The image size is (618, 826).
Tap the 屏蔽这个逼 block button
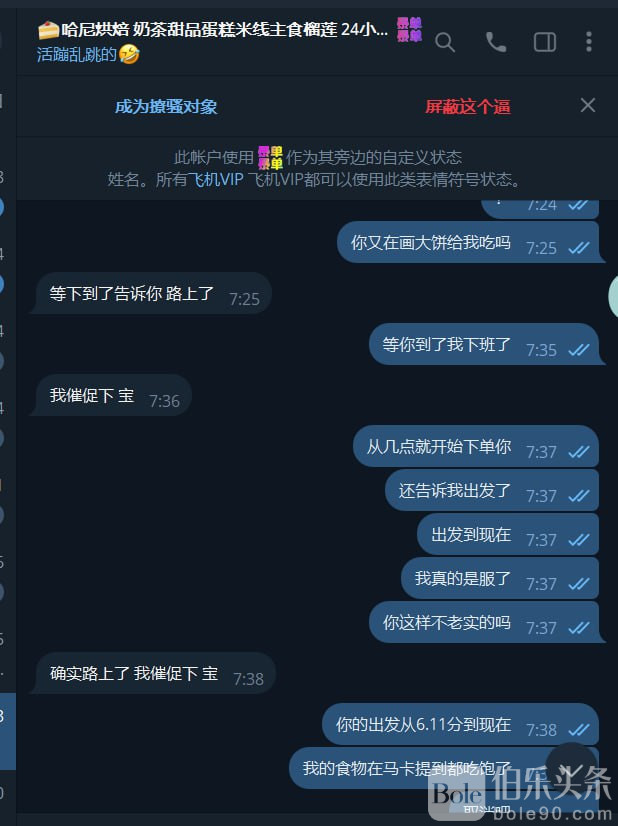467,106
